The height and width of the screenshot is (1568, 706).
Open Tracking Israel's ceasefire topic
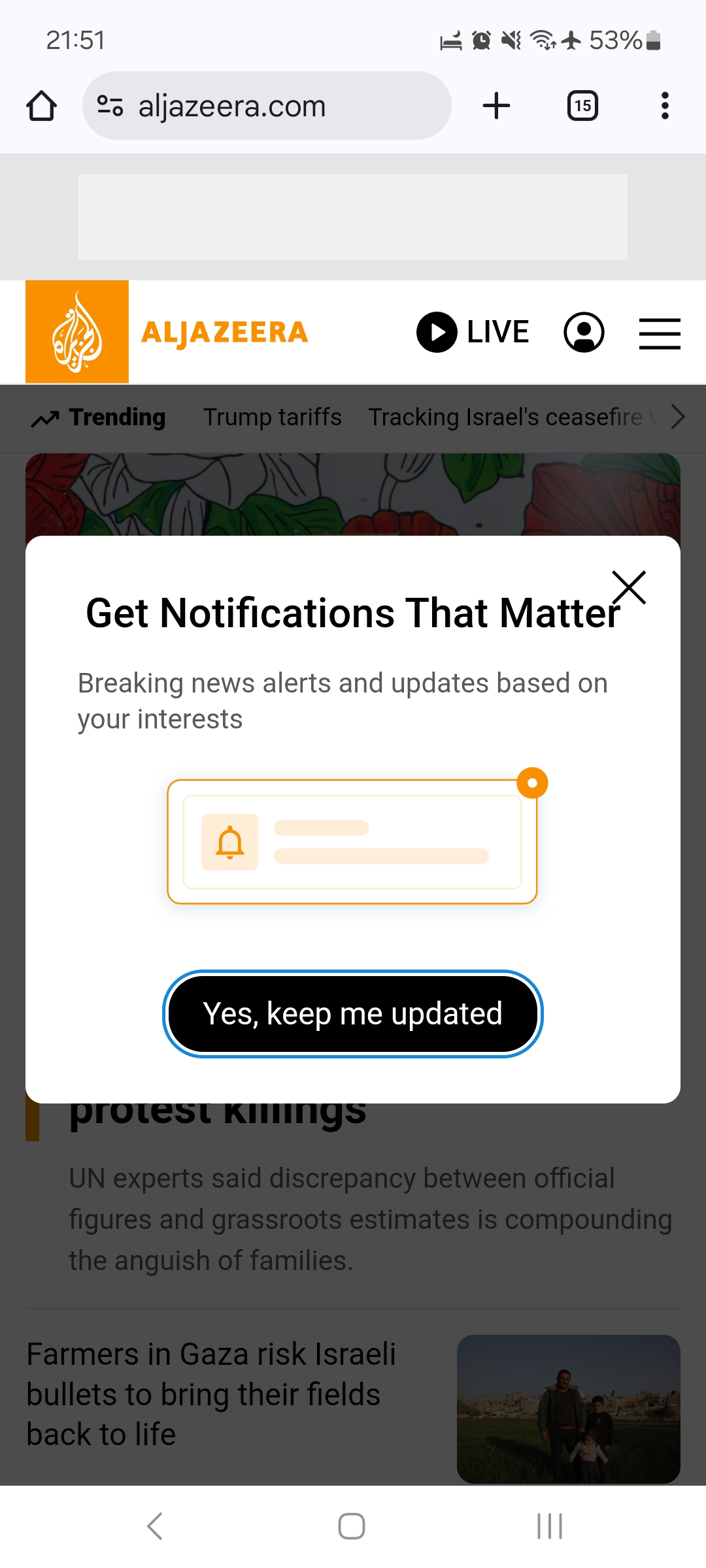pos(505,417)
